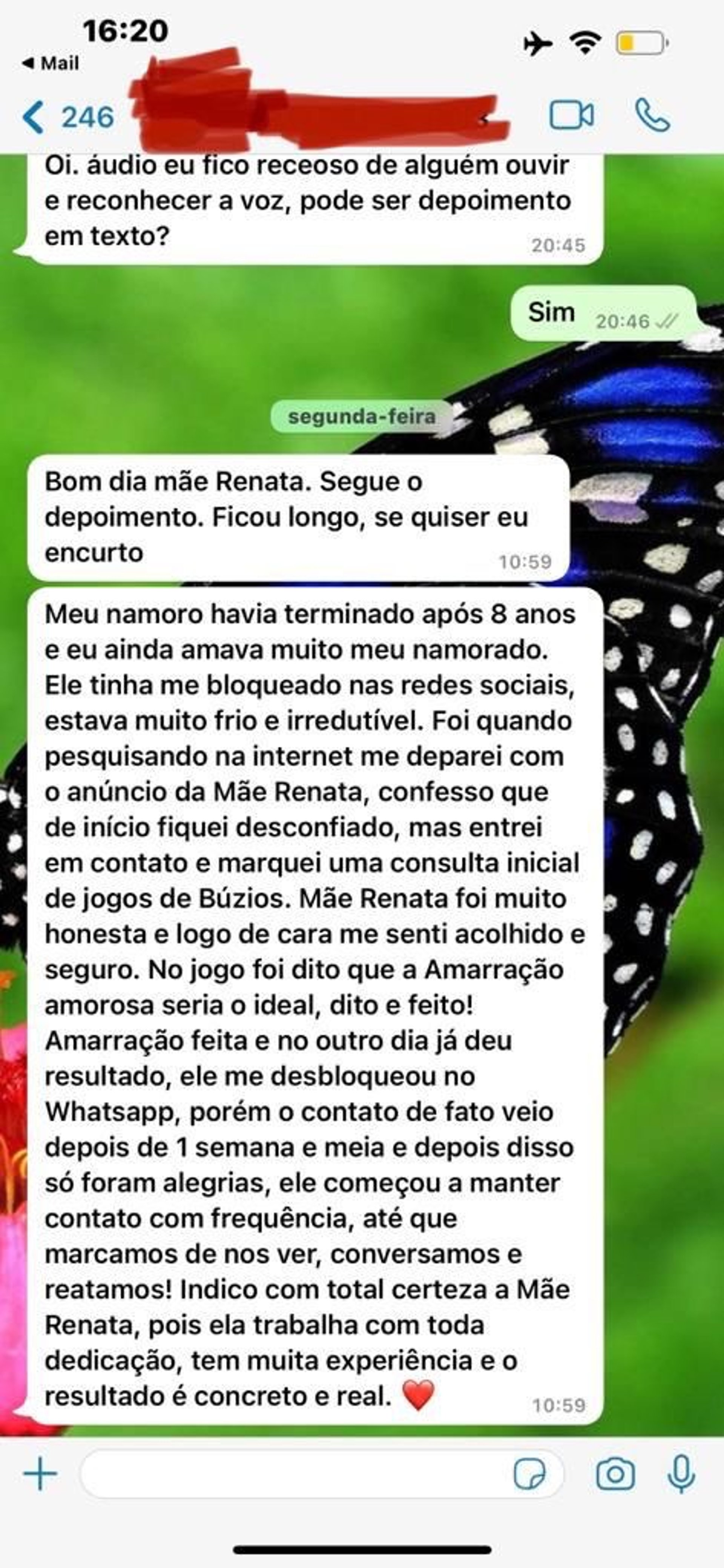Open the sticker picker
The image size is (724, 1568).
coord(529,1474)
